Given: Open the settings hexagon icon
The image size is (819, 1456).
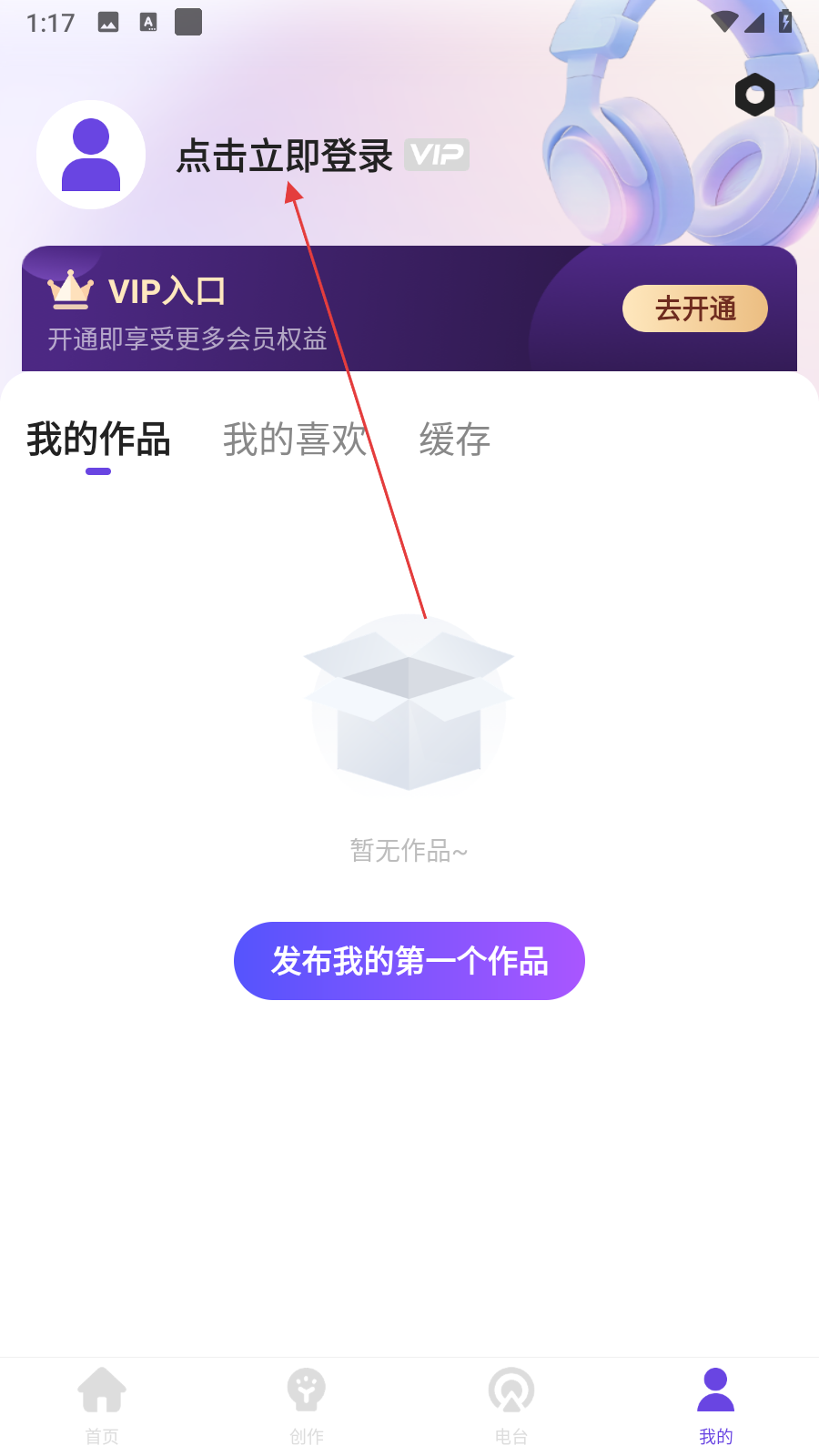Looking at the screenshot, I should click(x=754, y=95).
